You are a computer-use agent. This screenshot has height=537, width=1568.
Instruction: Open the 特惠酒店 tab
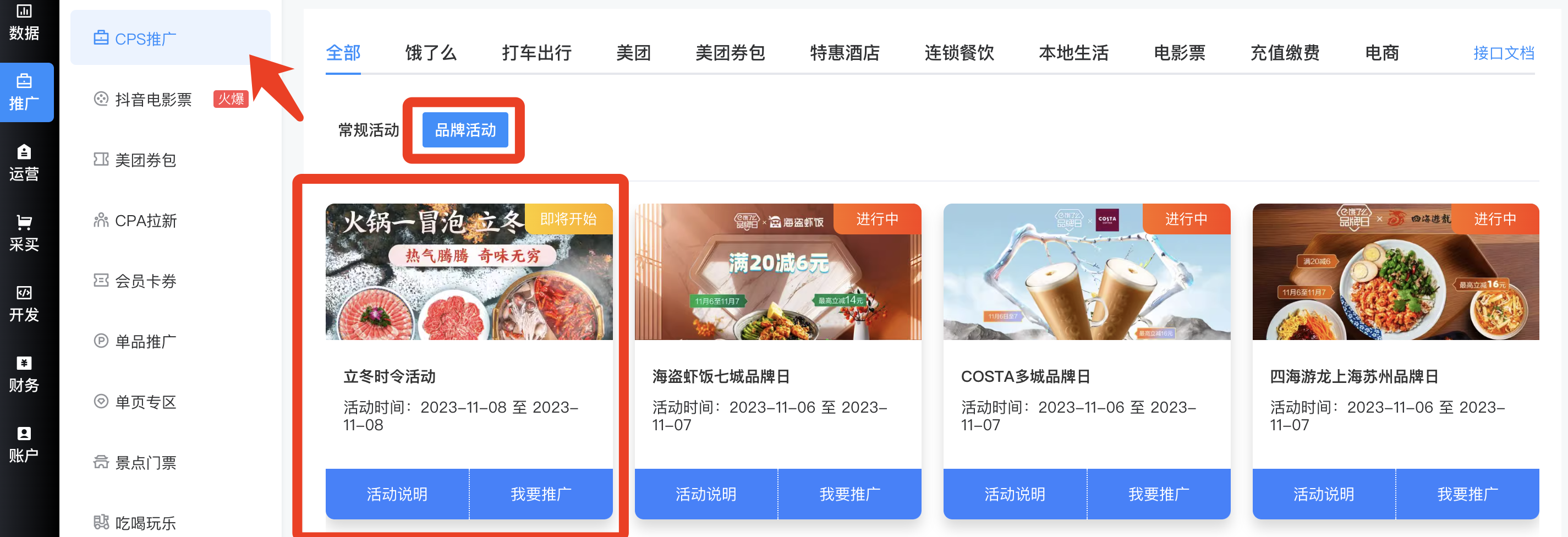[x=845, y=53]
